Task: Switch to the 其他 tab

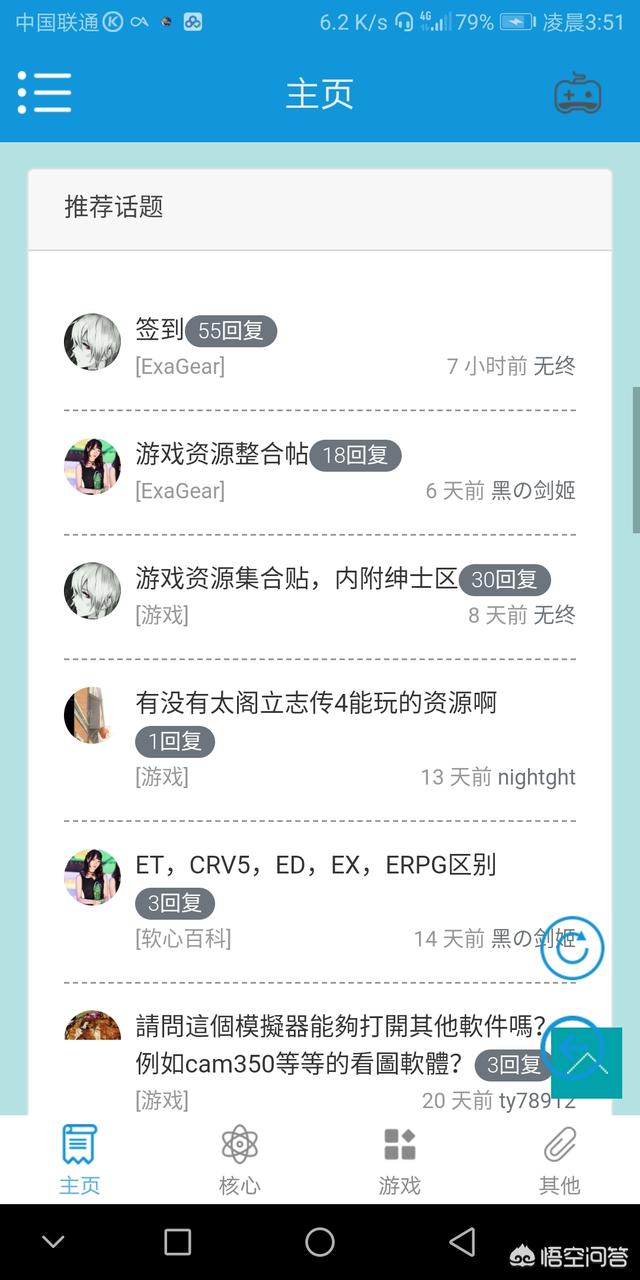Action: 559,1160
